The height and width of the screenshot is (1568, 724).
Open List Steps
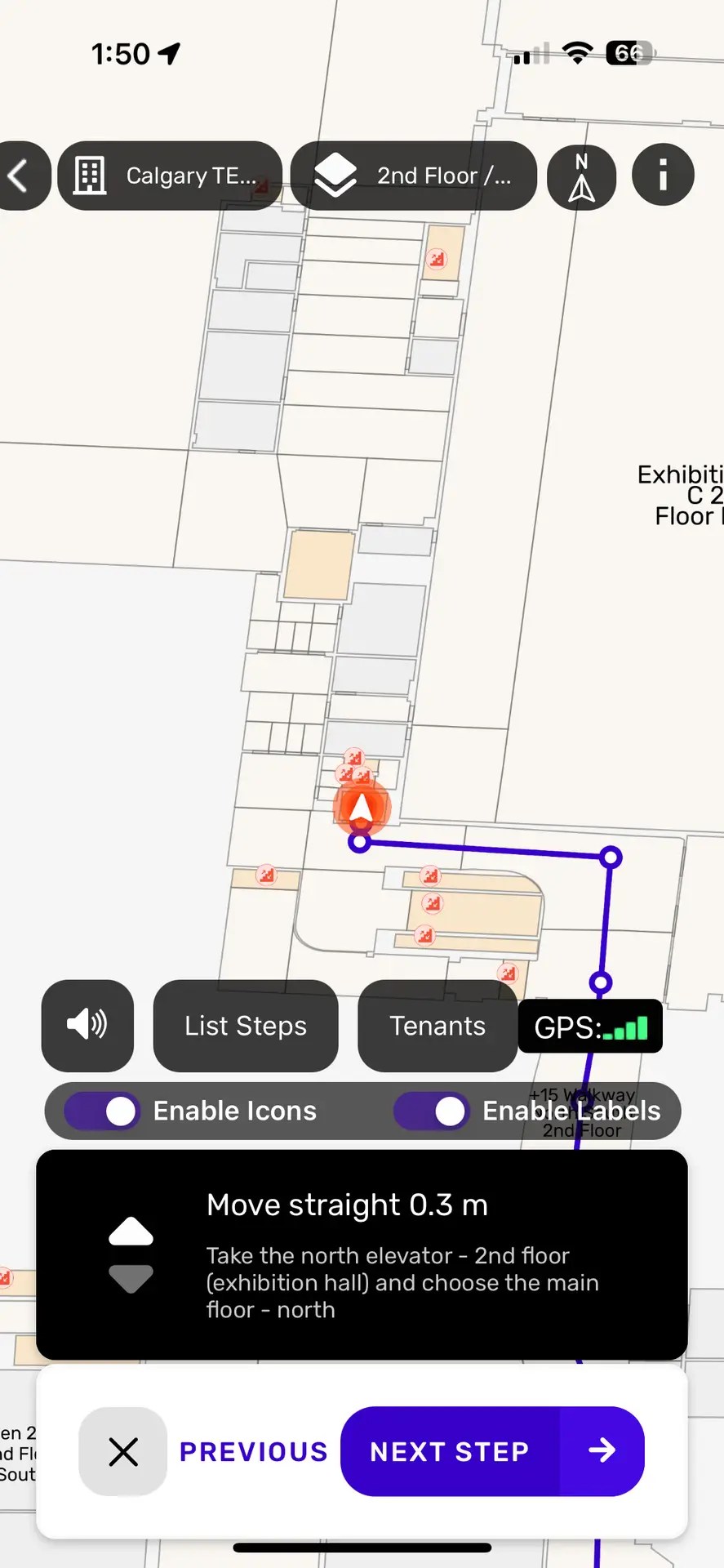246,1026
